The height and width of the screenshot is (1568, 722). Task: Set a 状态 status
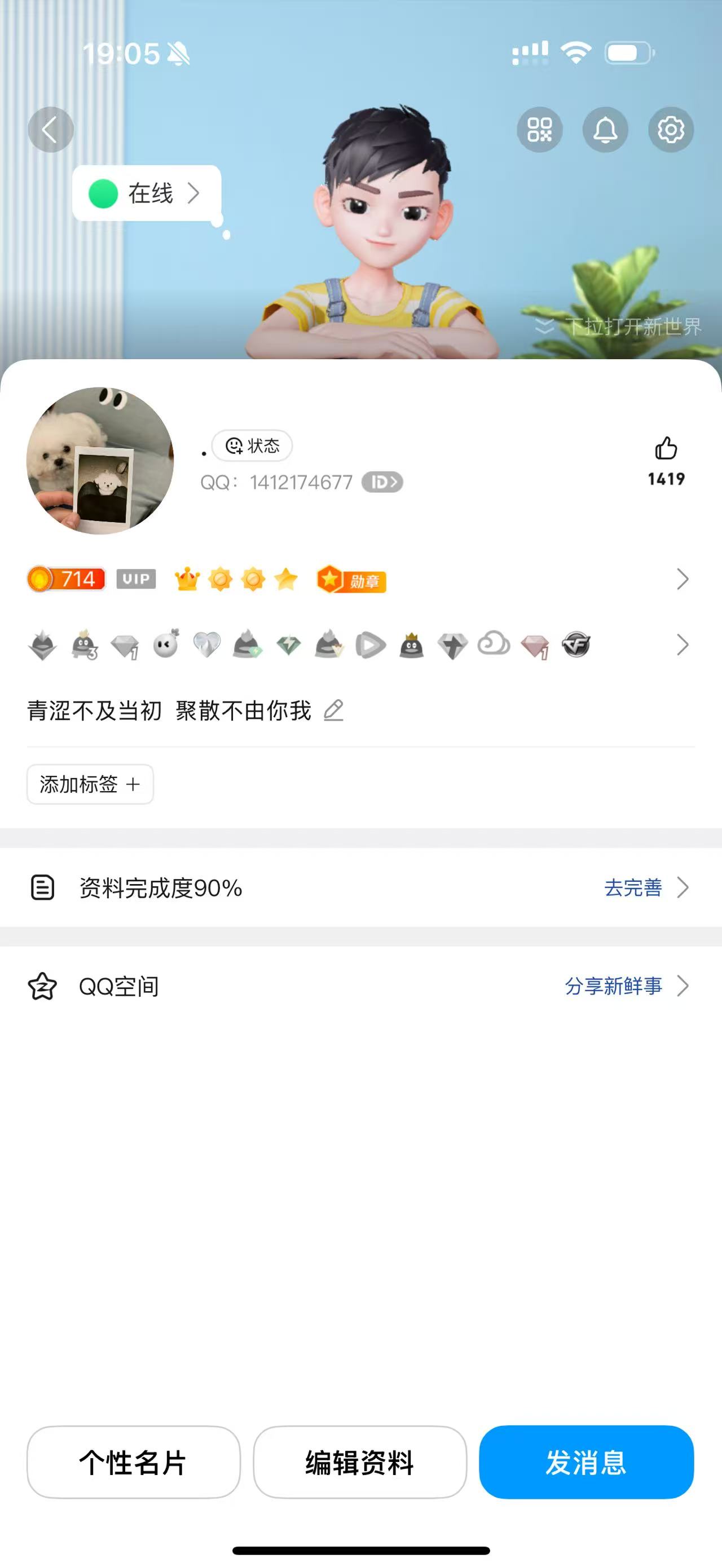(252, 446)
